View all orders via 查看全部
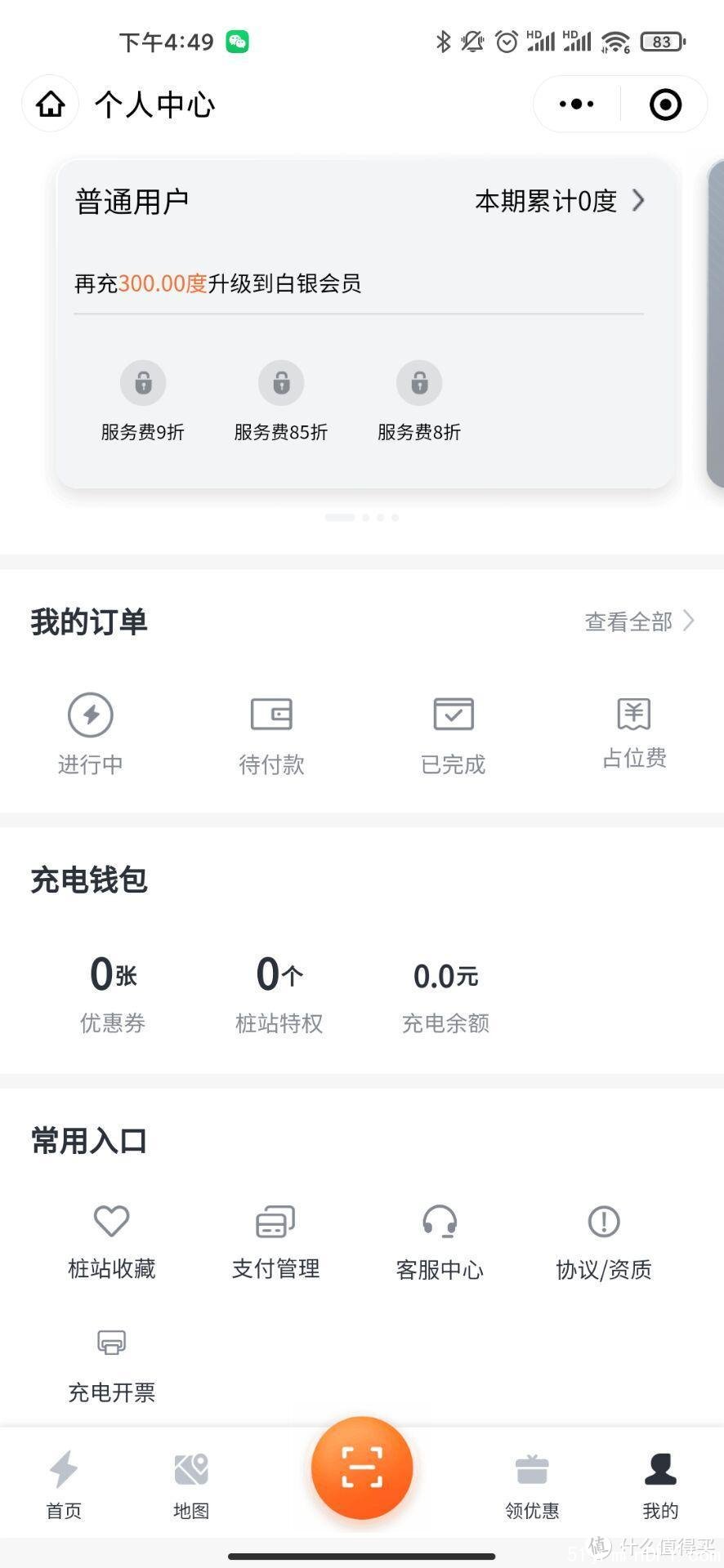Viewport: 724px width, 1568px height. 639,621
